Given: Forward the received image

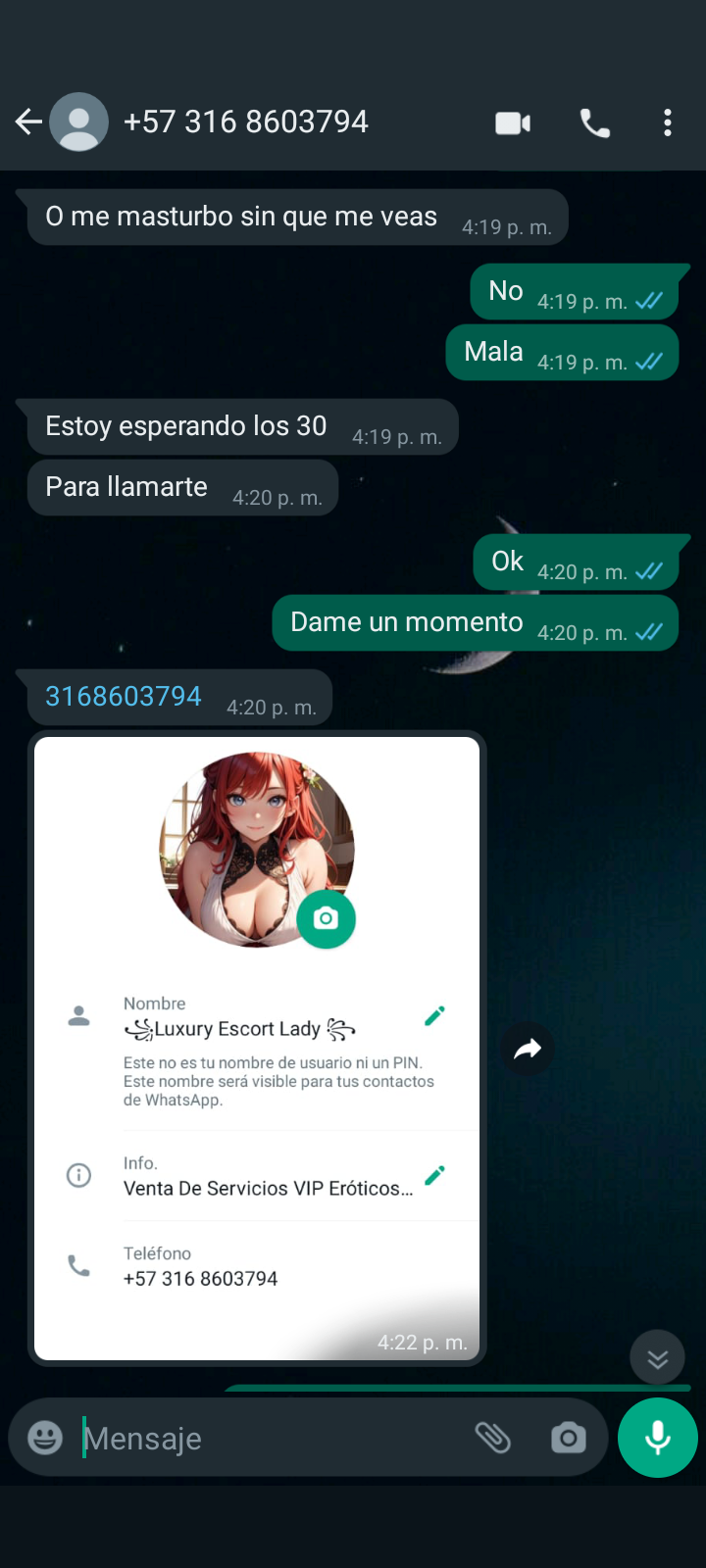Looking at the screenshot, I should pyautogui.click(x=528, y=1050).
